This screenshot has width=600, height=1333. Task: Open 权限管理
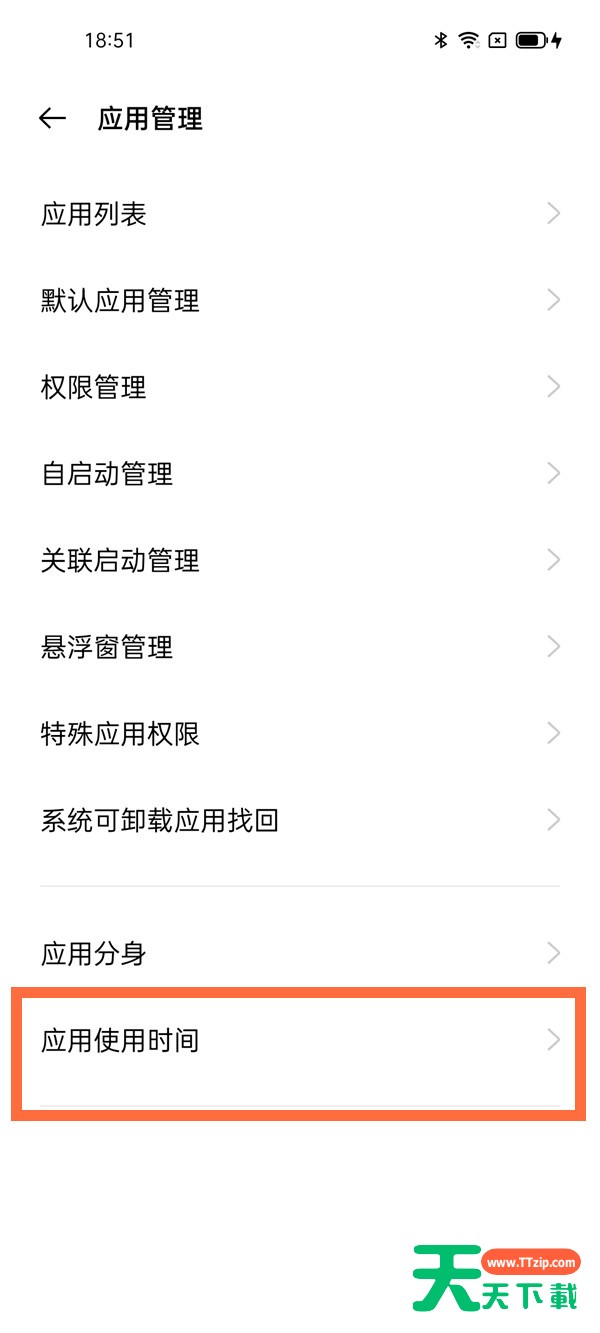click(x=300, y=387)
